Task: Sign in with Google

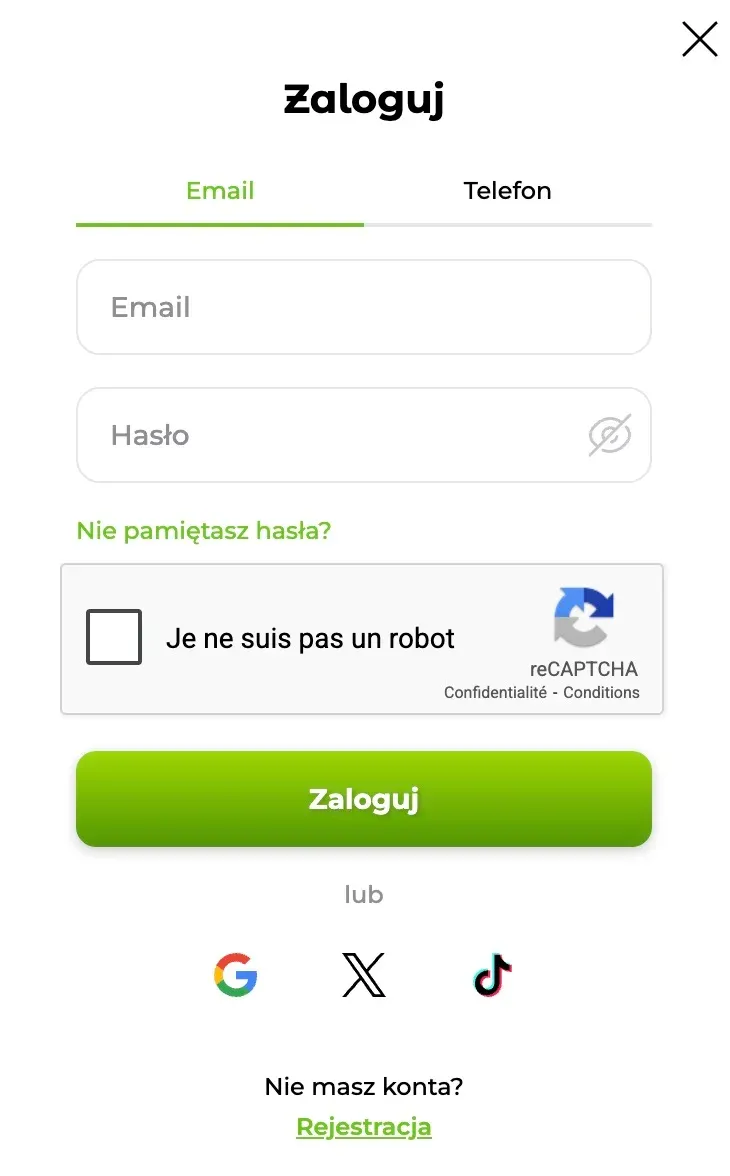Action: [x=235, y=975]
